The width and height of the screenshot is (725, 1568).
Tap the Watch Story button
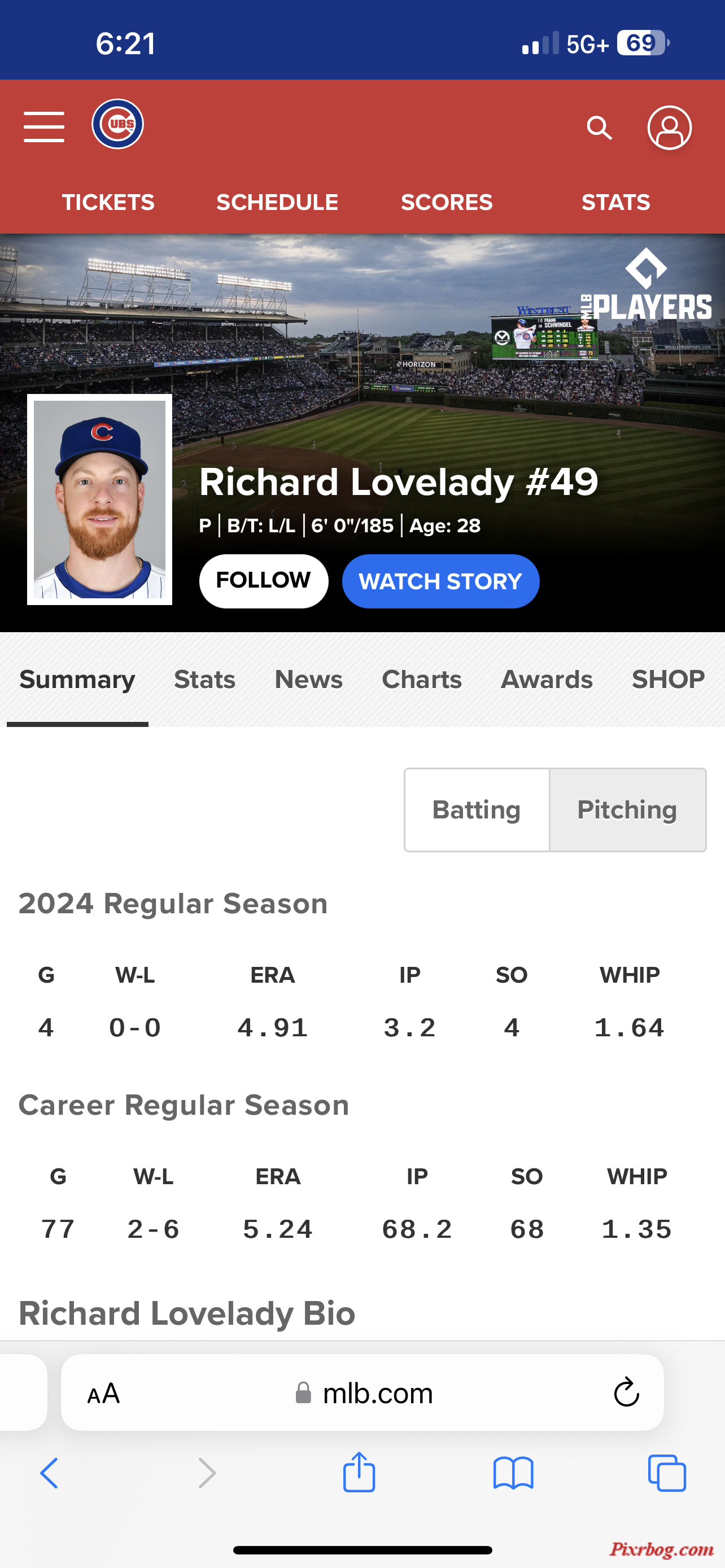tap(440, 581)
